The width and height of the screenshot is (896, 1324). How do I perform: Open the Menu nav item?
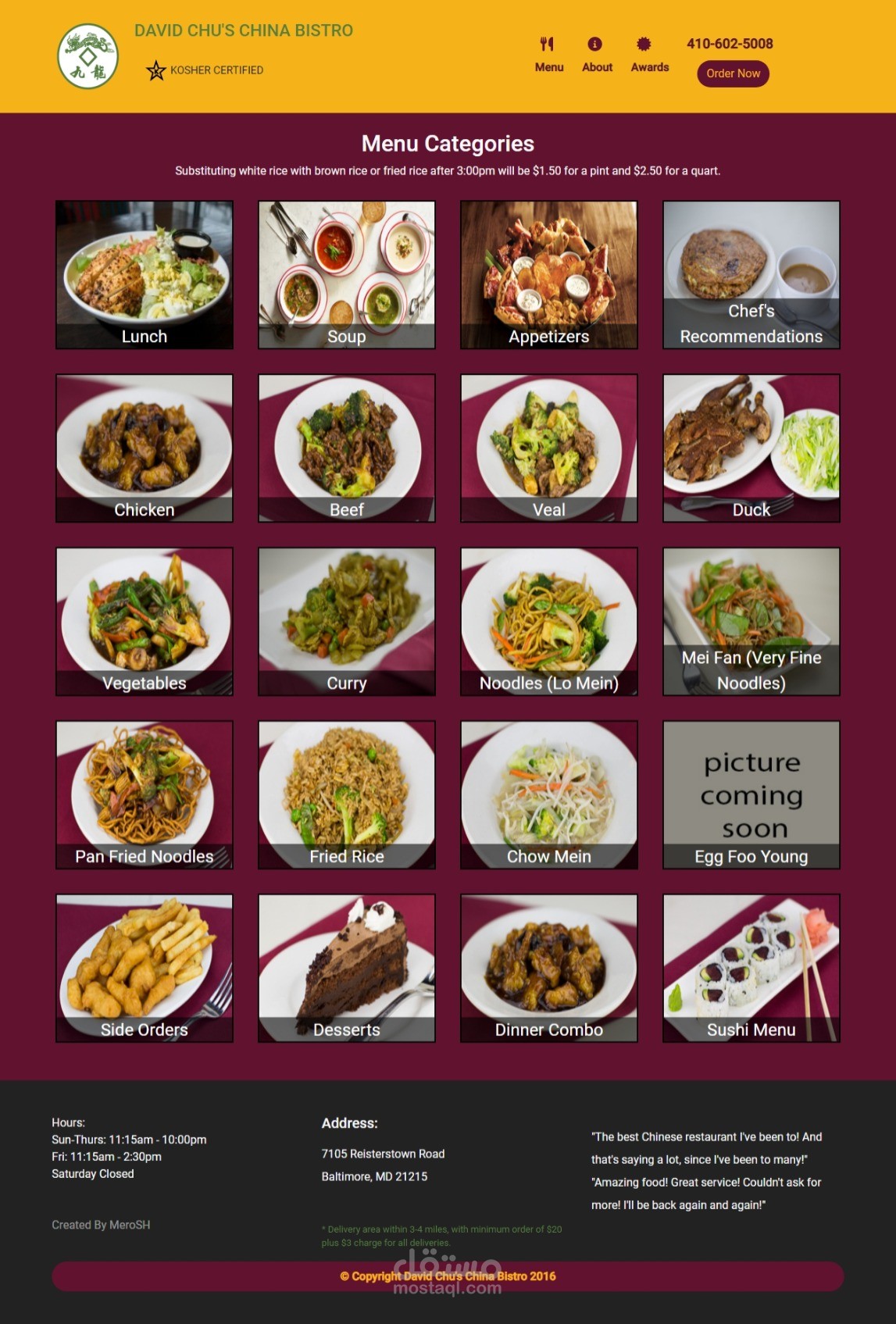[548, 55]
